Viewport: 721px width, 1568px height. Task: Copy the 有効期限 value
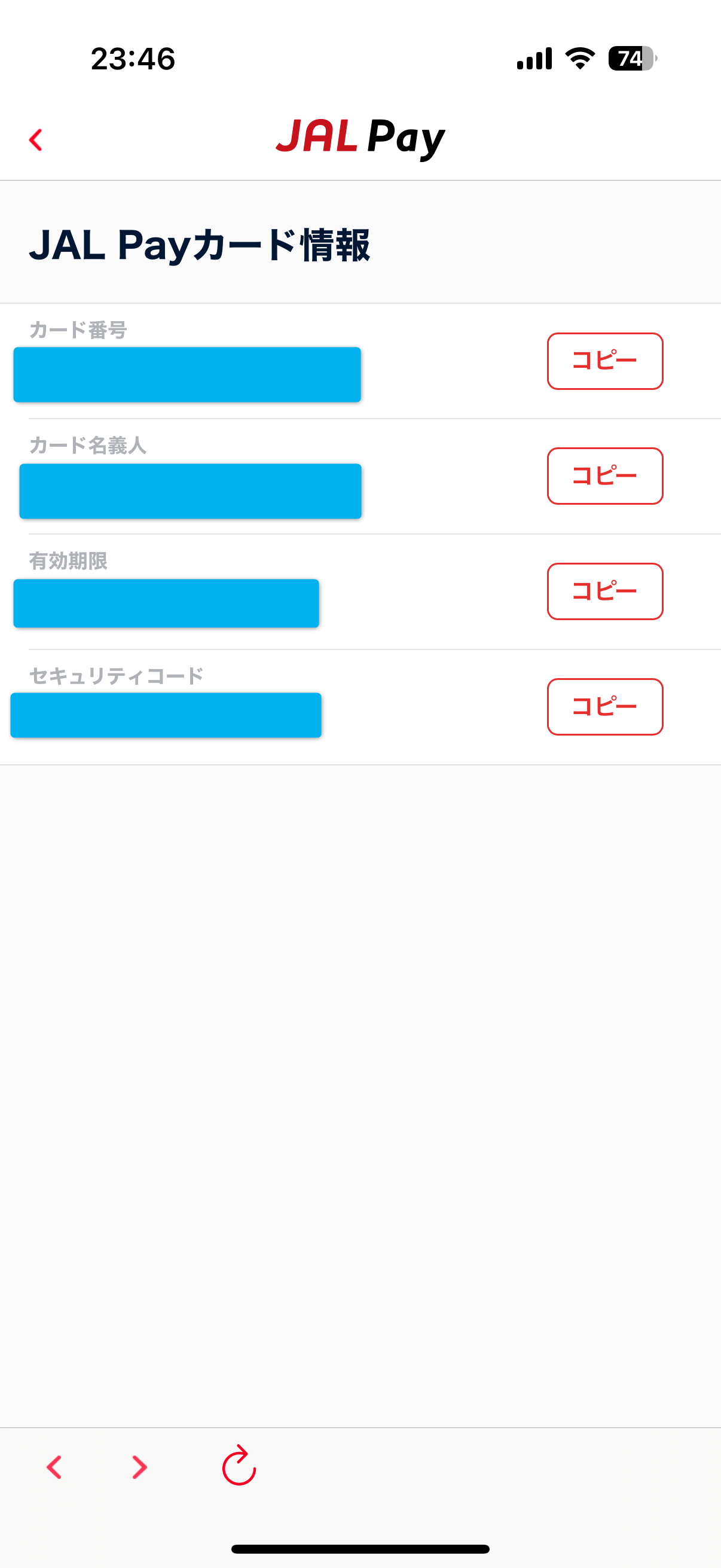[605, 591]
